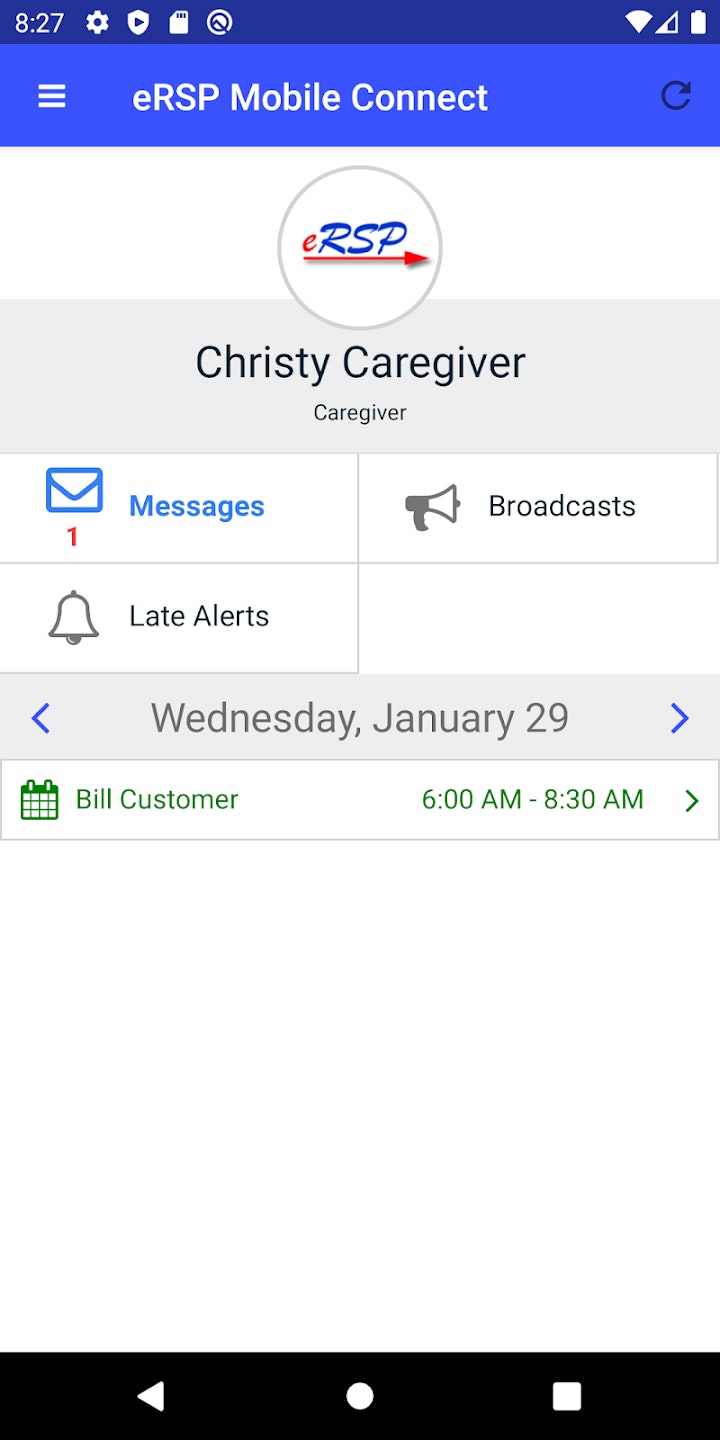Open the Broadcasts section

(x=538, y=507)
